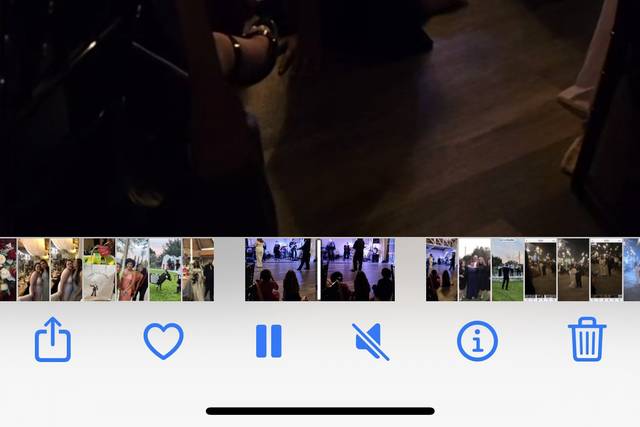Tap the video frame scrubber strip

pos(320,269)
